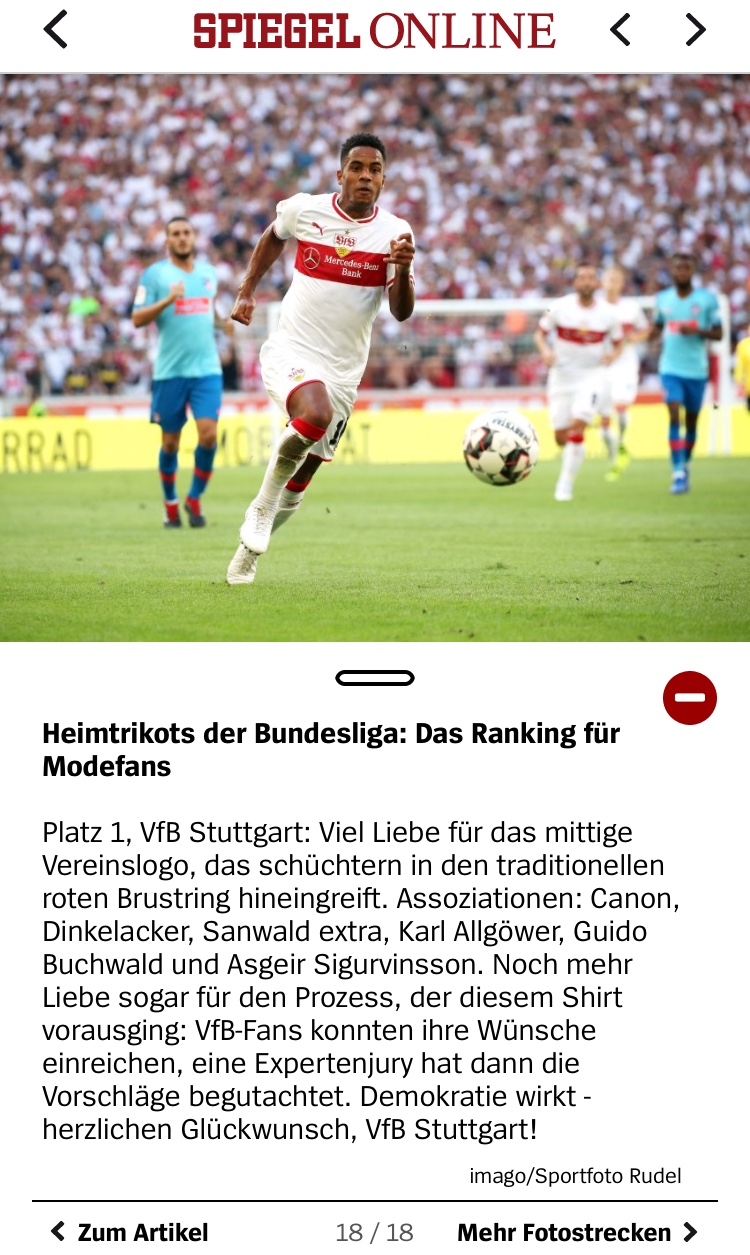
Task: Open Mehr Fotostrecken
Action: pos(577,1232)
